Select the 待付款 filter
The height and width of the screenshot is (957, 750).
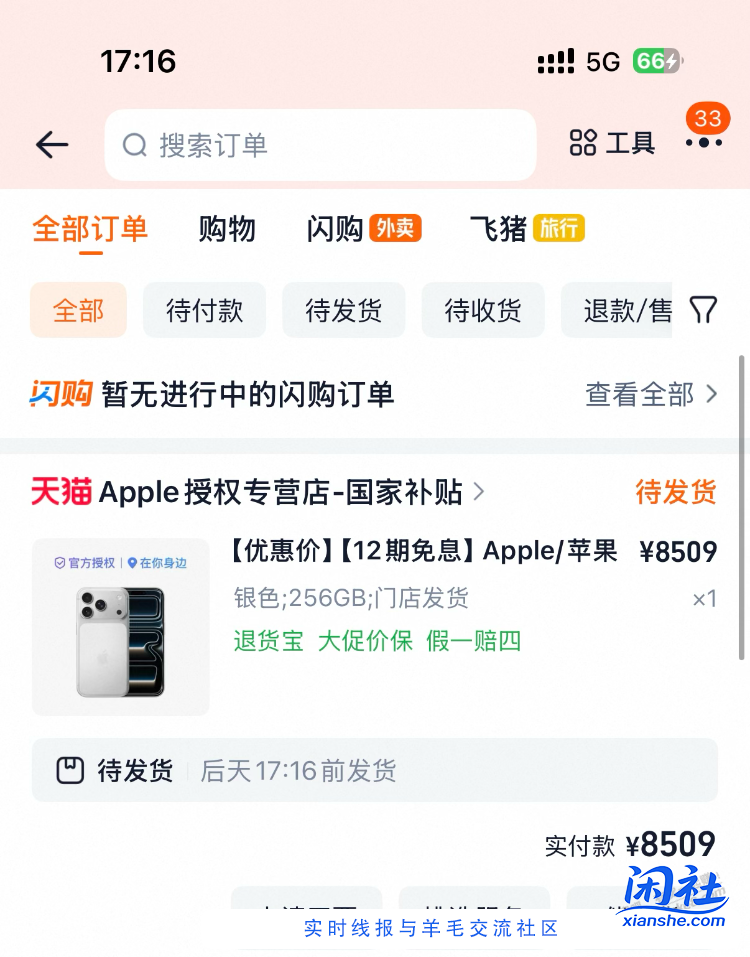click(204, 310)
